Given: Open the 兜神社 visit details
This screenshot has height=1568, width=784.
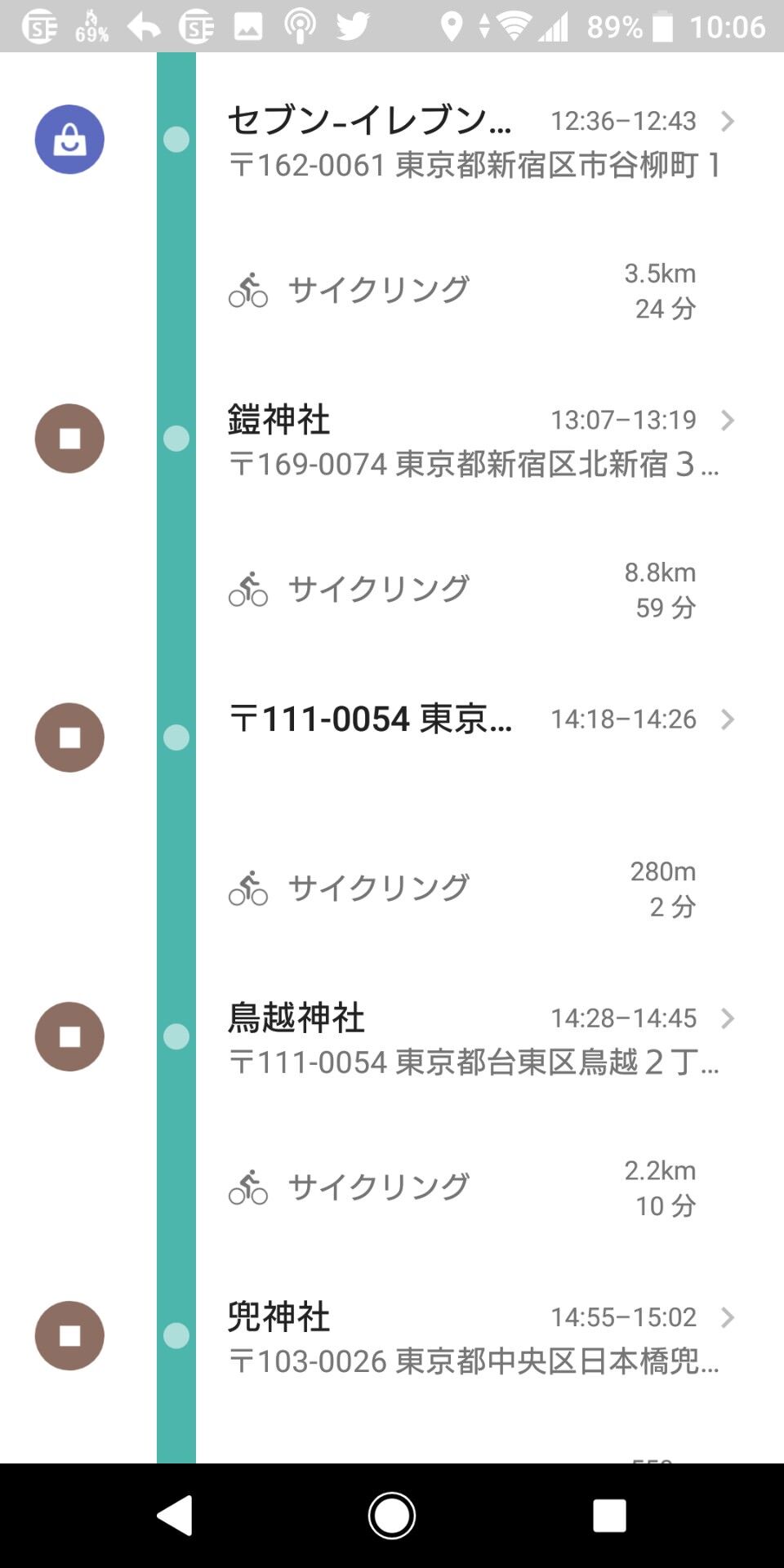Looking at the screenshot, I should (474, 1336).
